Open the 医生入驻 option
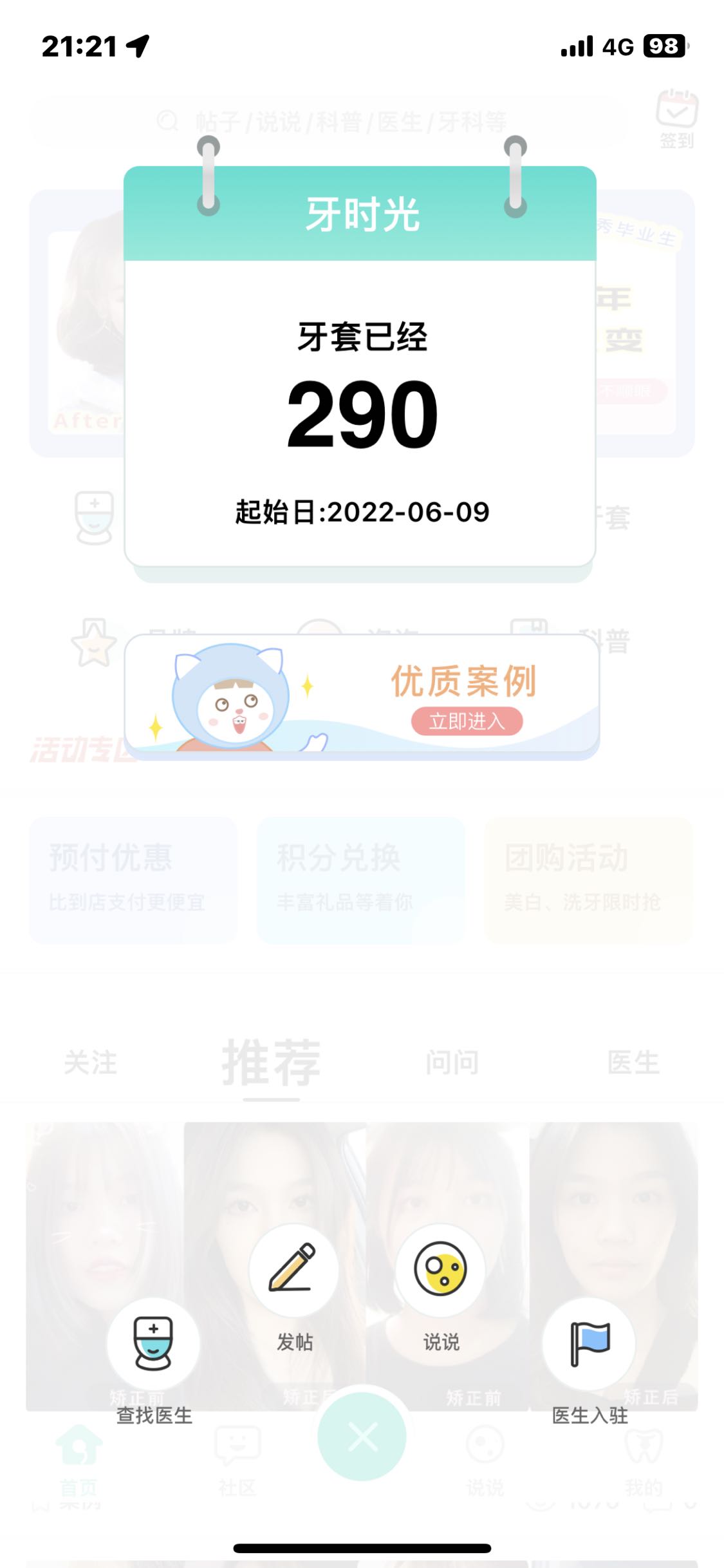 (589, 1345)
